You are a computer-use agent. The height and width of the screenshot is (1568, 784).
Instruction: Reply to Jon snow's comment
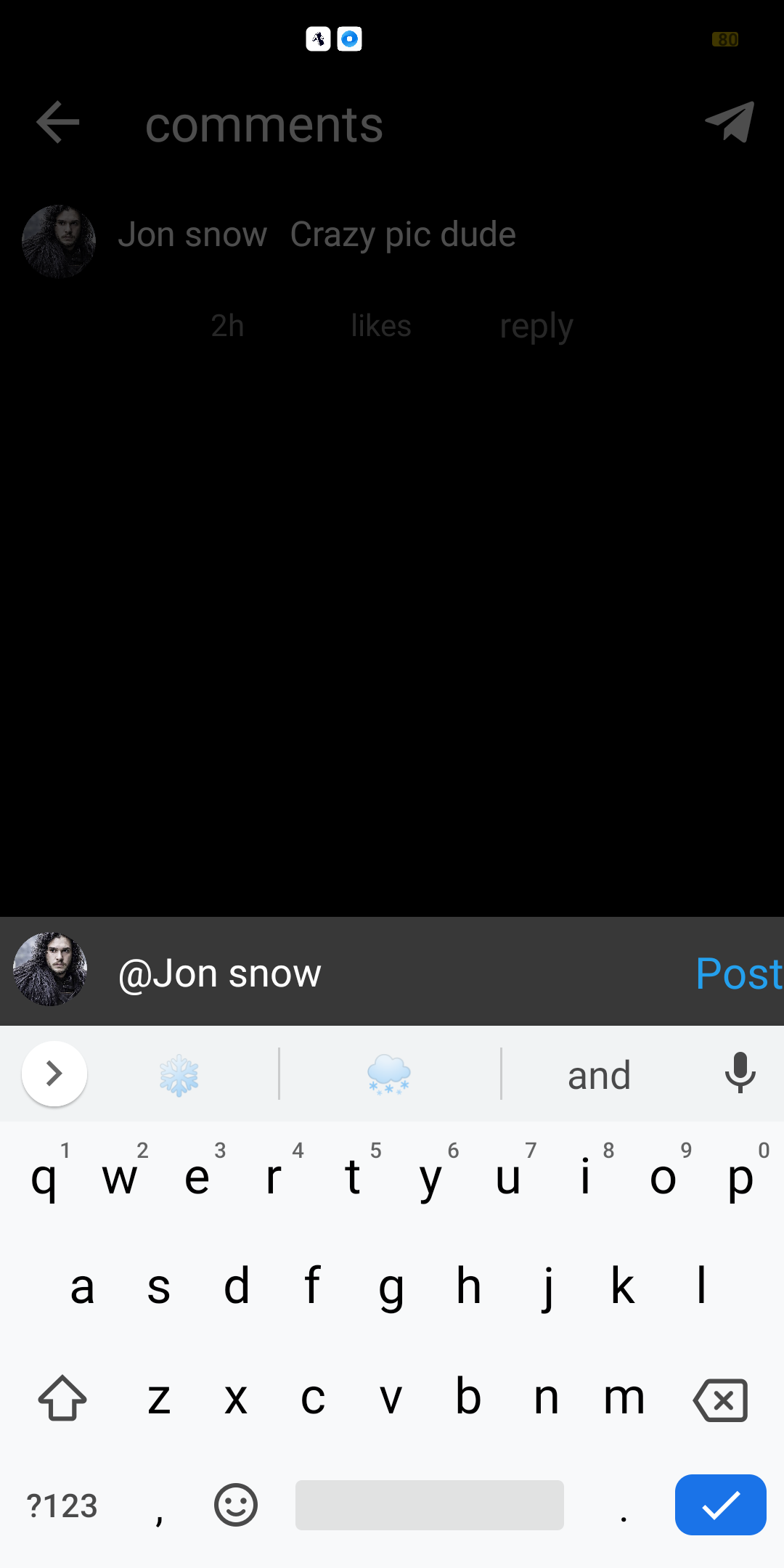536,326
